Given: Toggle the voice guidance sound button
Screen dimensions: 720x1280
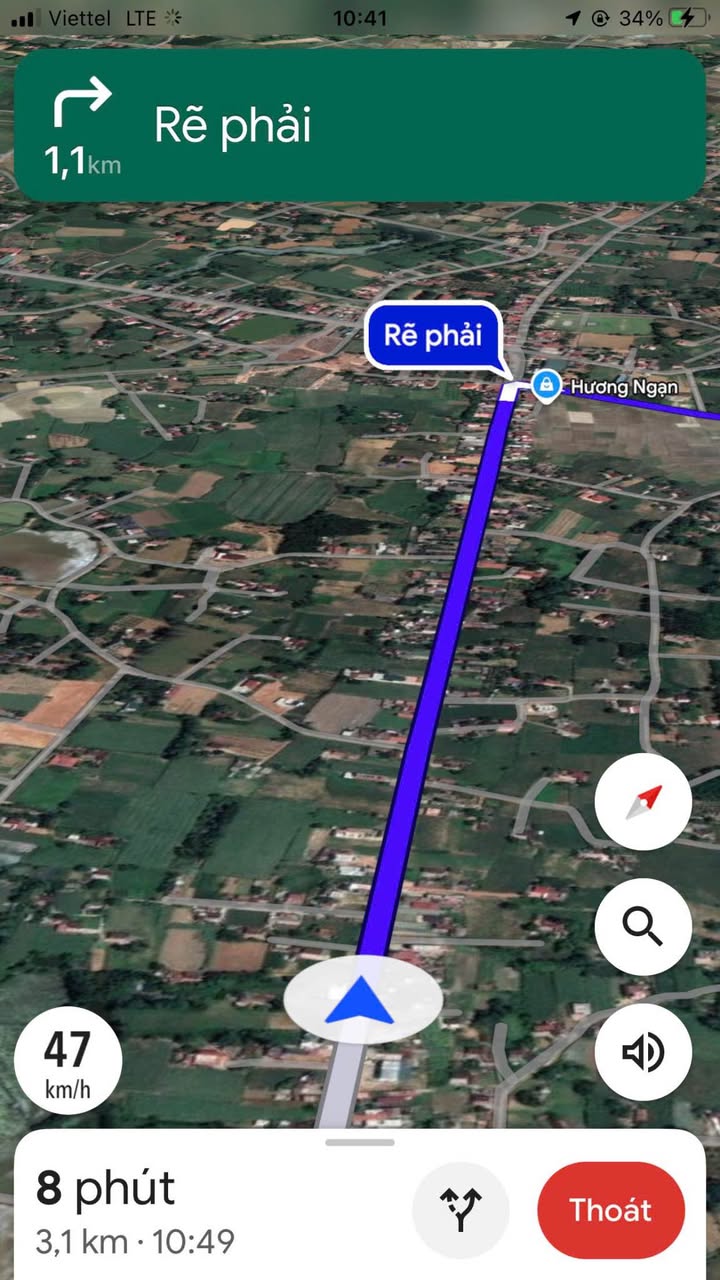Looking at the screenshot, I should pos(643,1052).
